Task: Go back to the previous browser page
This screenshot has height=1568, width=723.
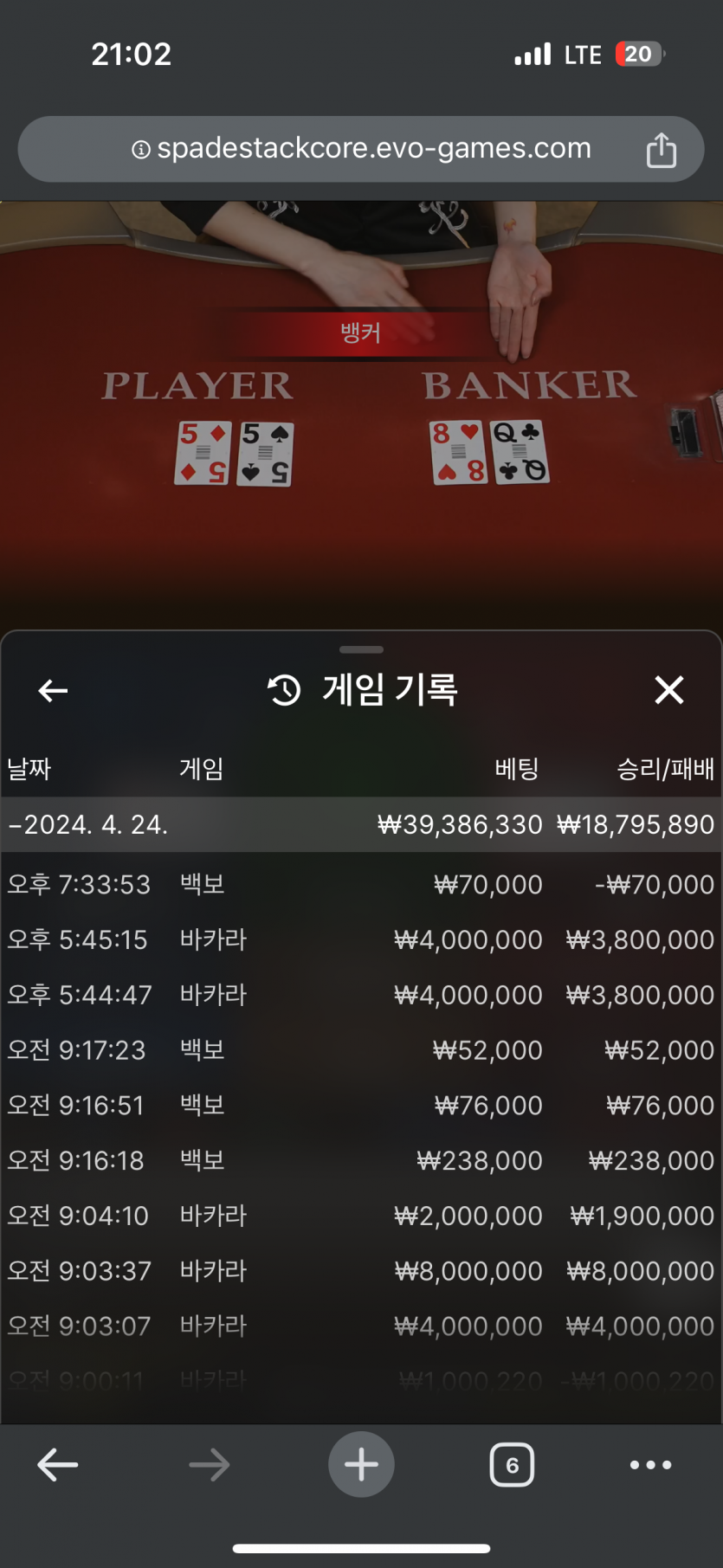Action: (58, 1465)
